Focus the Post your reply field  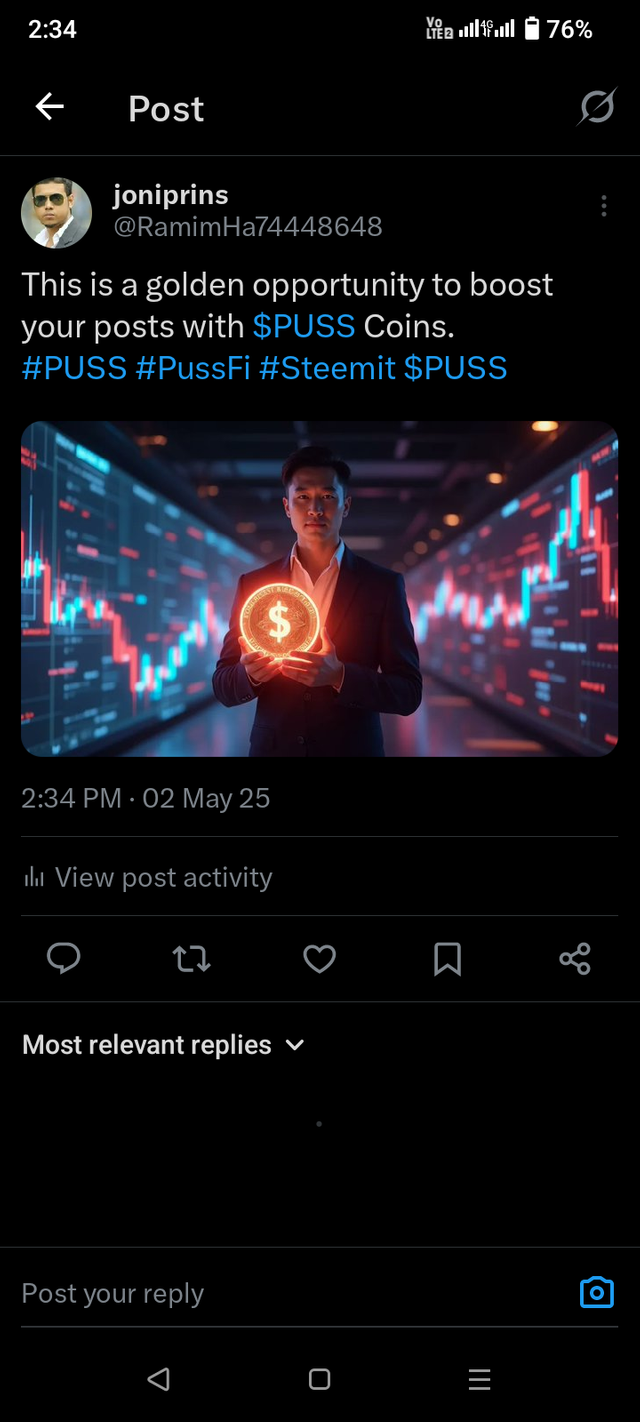[280, 1293]
